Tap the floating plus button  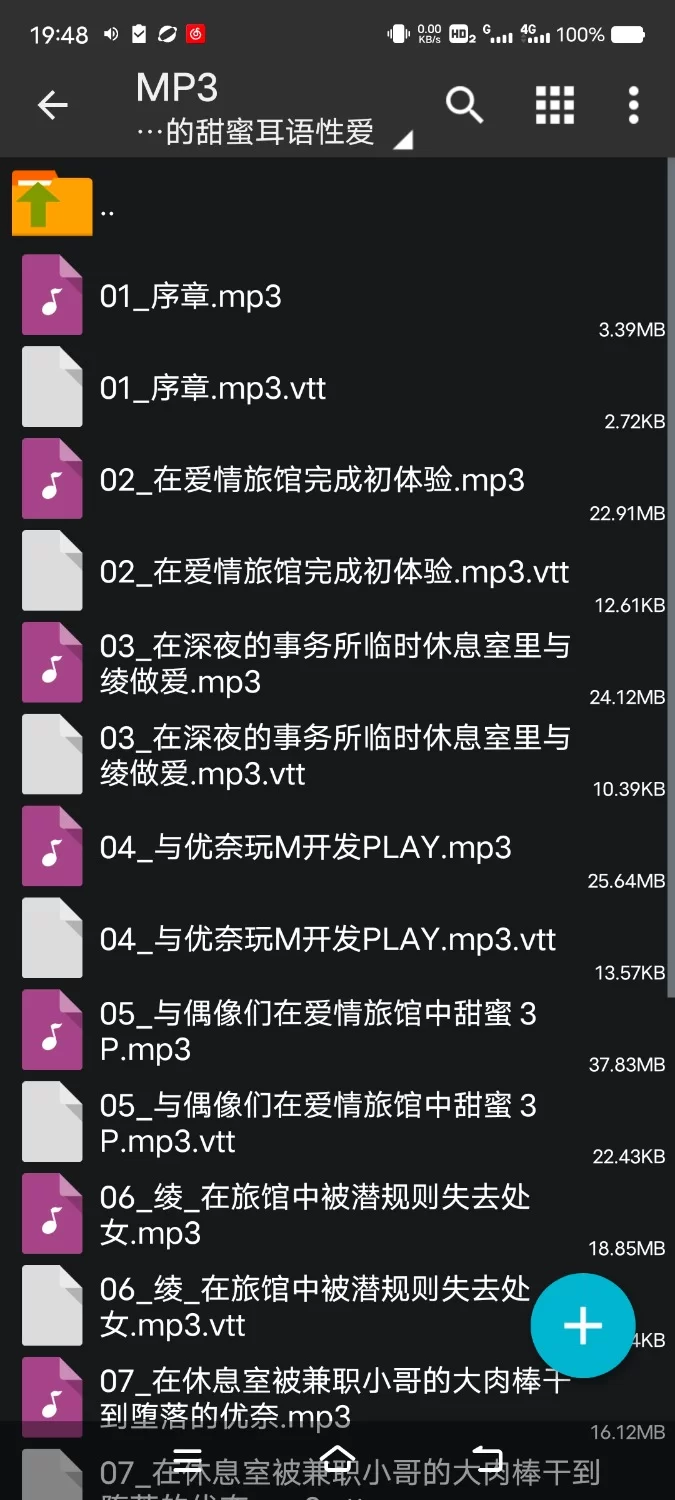[x=582, y=1326]
